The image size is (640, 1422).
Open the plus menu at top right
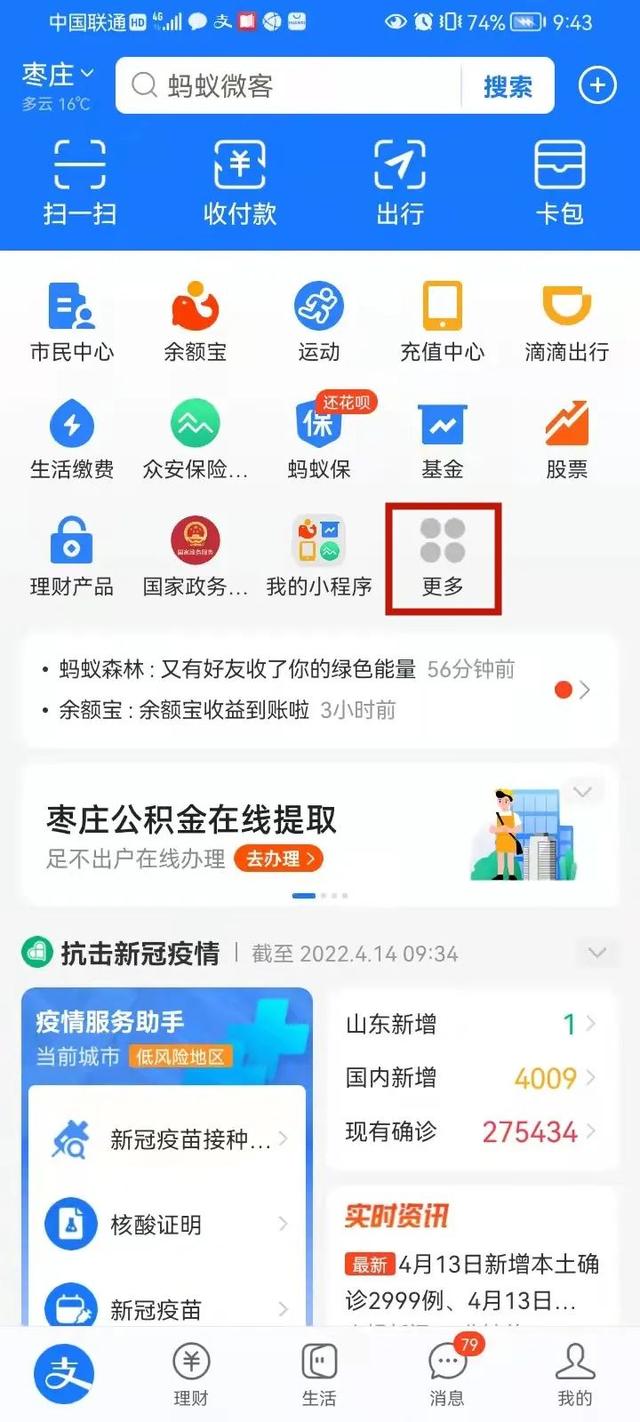coord(598,86)
